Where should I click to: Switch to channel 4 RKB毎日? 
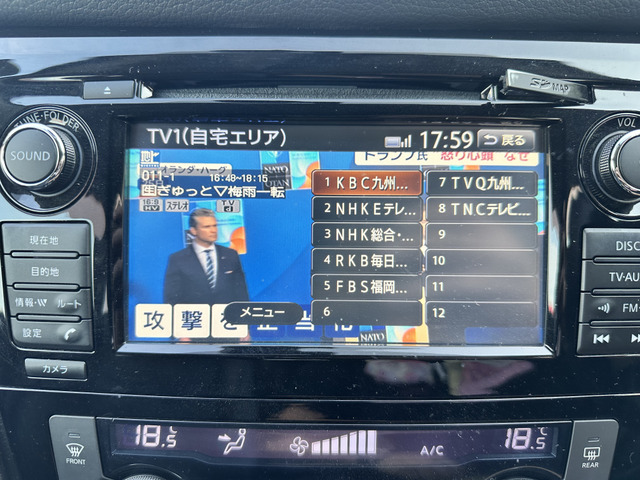click(367, 262)
